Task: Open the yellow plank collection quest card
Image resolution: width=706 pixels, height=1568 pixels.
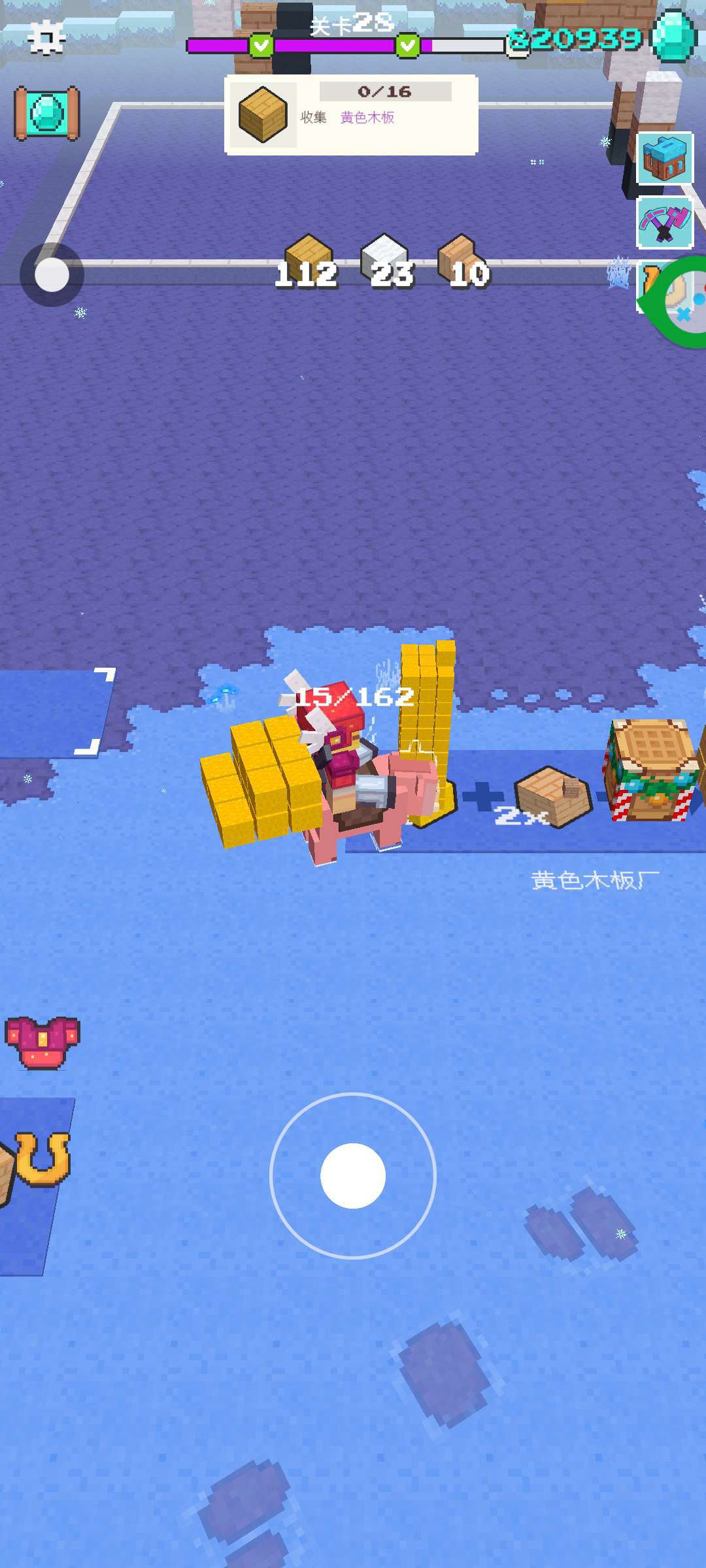Action: (351, 115)
